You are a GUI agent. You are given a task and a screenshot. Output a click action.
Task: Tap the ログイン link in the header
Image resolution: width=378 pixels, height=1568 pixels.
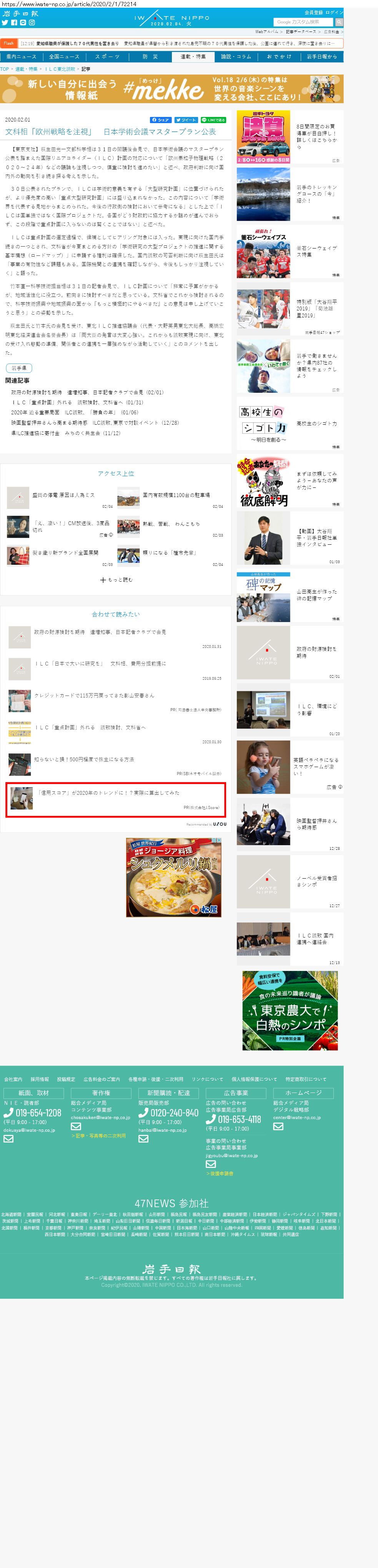(x=334, y=12)
